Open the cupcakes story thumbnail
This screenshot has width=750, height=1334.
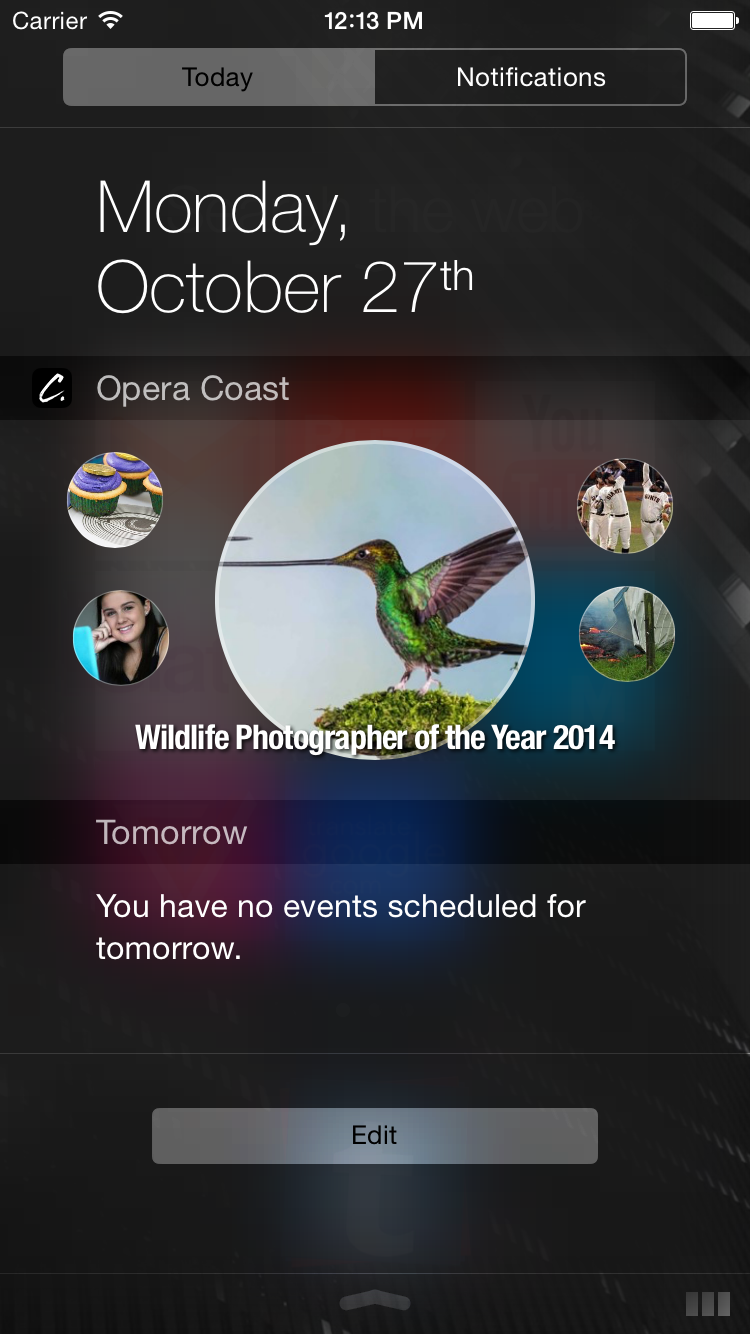point(115,500)
